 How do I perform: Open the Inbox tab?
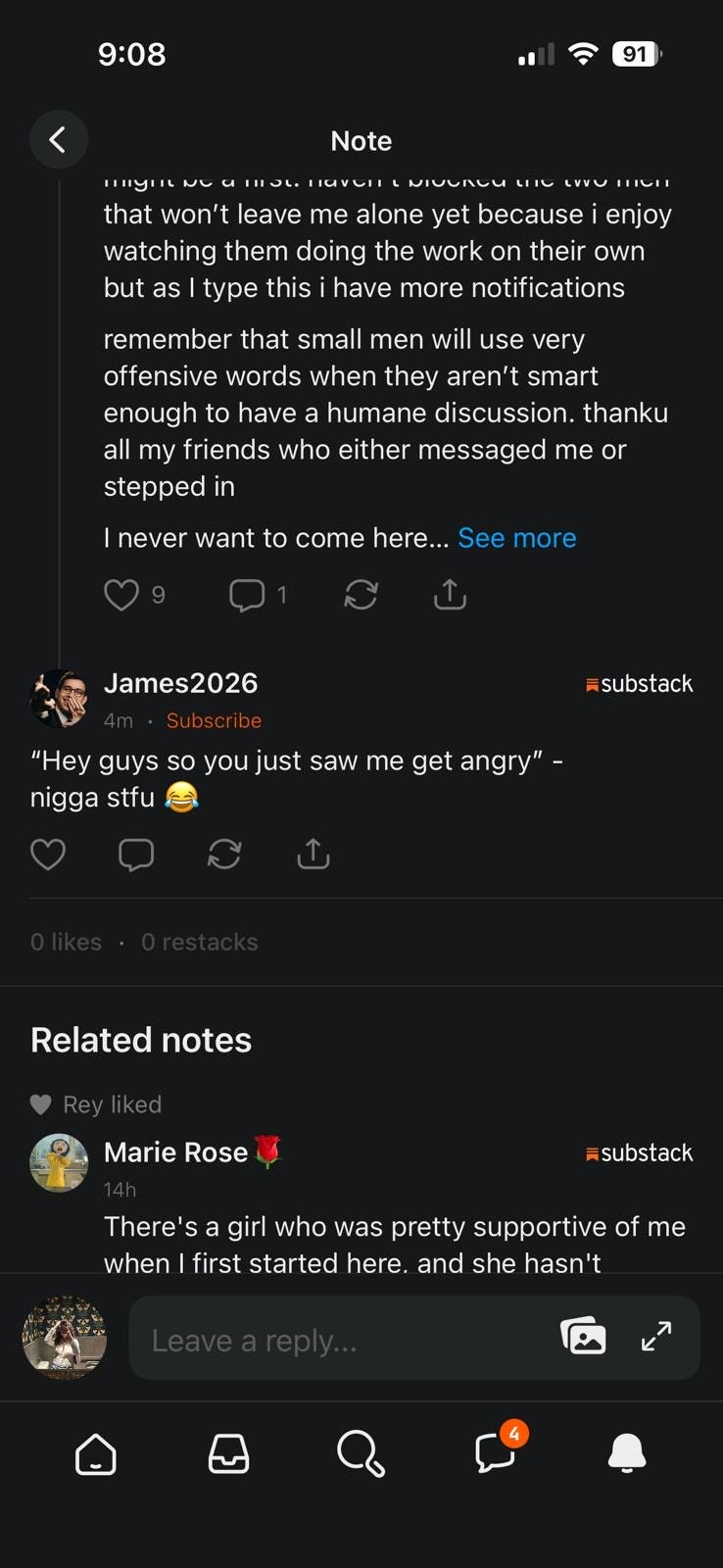click(229, 1454)
